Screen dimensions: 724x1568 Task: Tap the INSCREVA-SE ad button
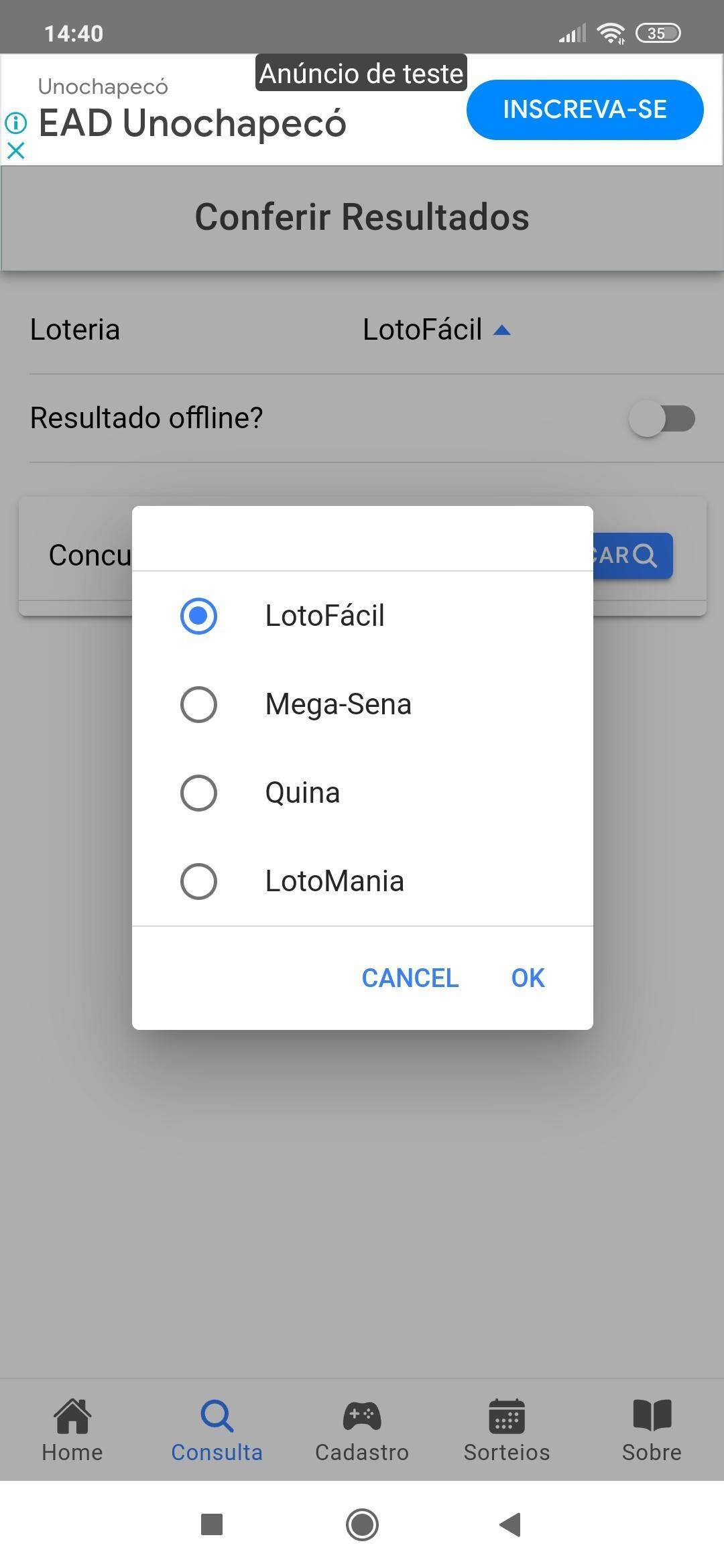(585, 109)
